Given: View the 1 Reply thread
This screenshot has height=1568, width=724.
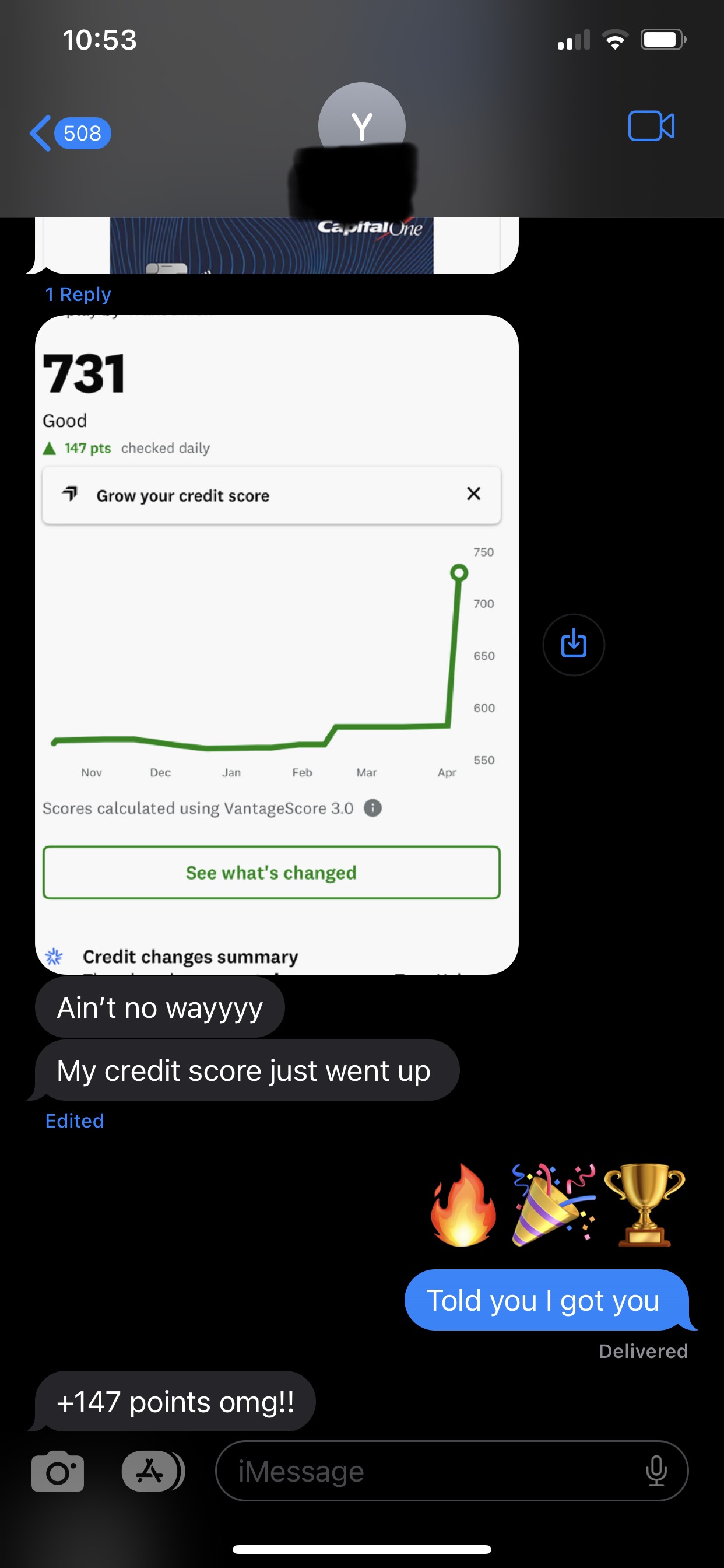Looking at the screenshot, I should click(78, 295).
